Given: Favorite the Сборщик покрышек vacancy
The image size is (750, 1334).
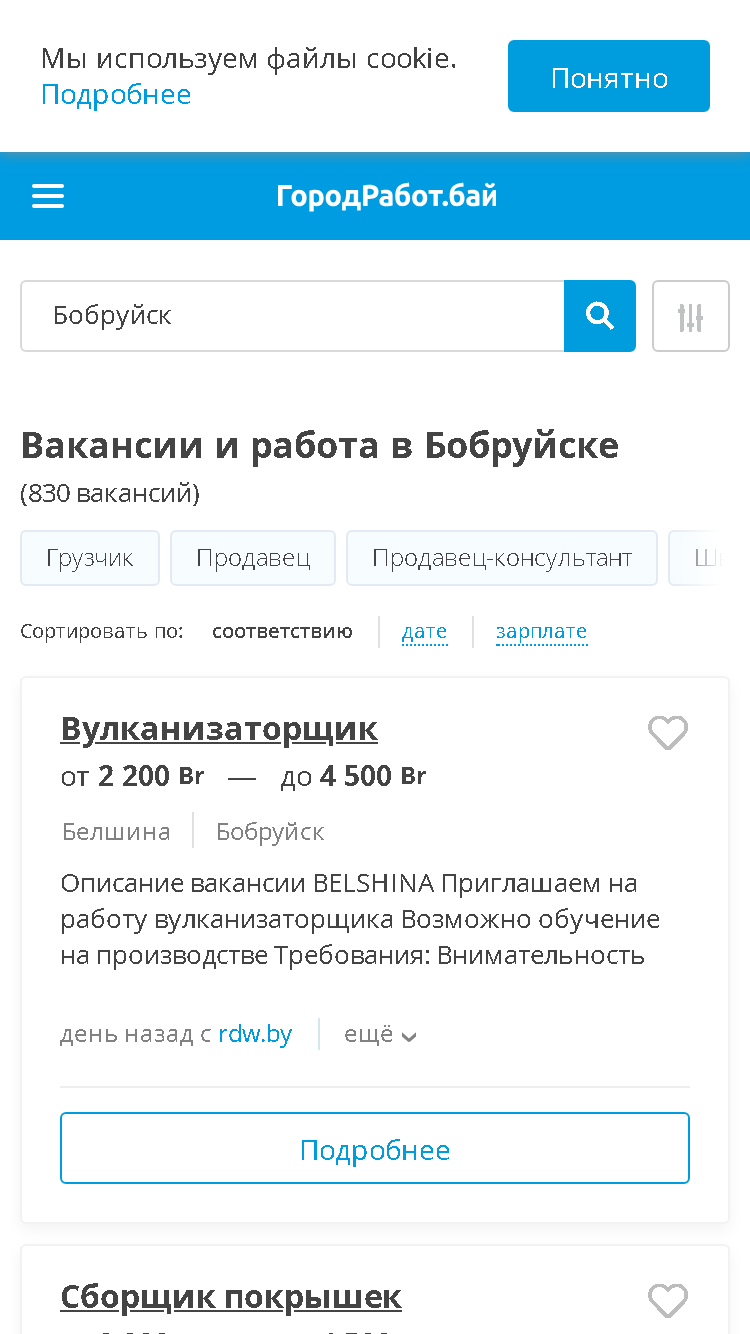Looking at the screenshot, I should 668,1301.
